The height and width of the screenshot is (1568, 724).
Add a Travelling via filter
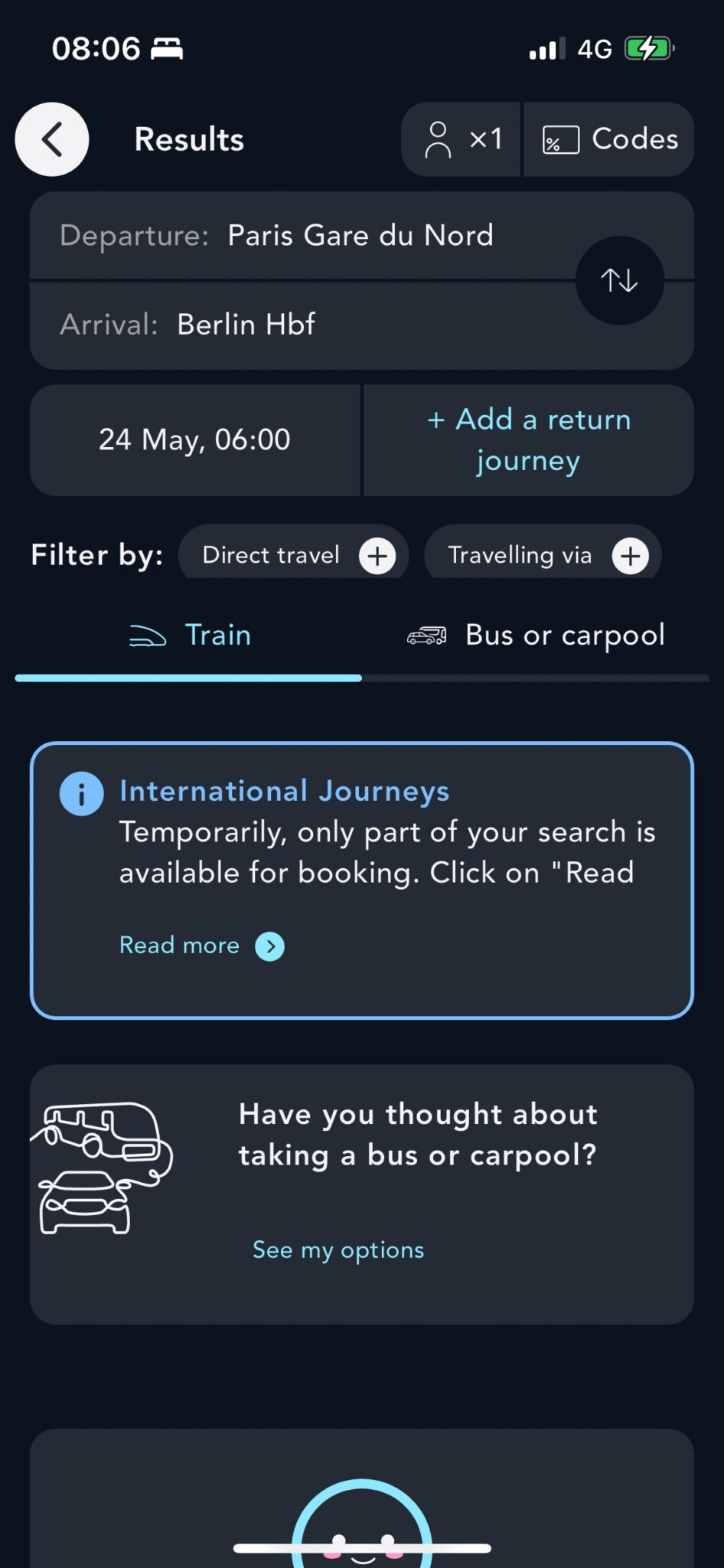[x=543, y=555]
